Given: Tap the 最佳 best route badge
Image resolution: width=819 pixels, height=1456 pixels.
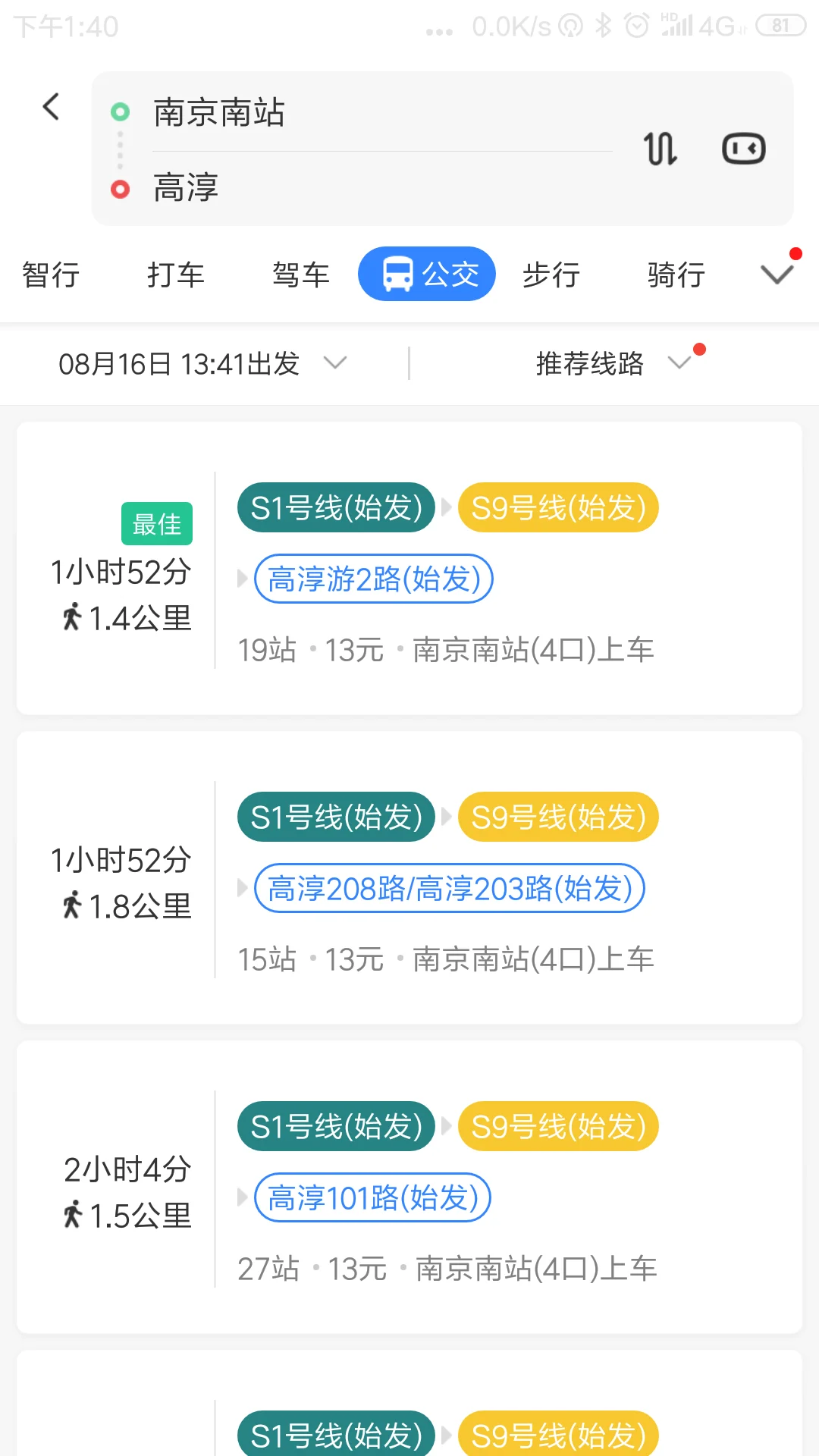Looking at the screenshot, I should coord(155,523).
